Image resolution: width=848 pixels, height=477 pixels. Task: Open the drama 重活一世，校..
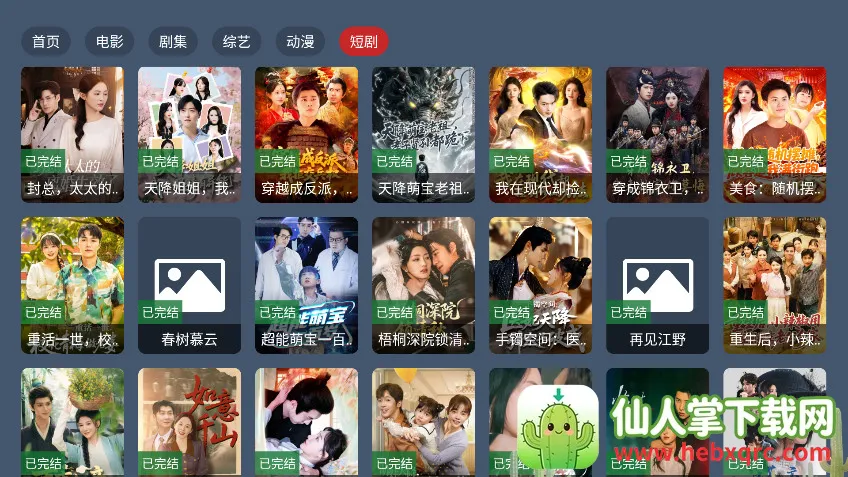tap(72, 284)
